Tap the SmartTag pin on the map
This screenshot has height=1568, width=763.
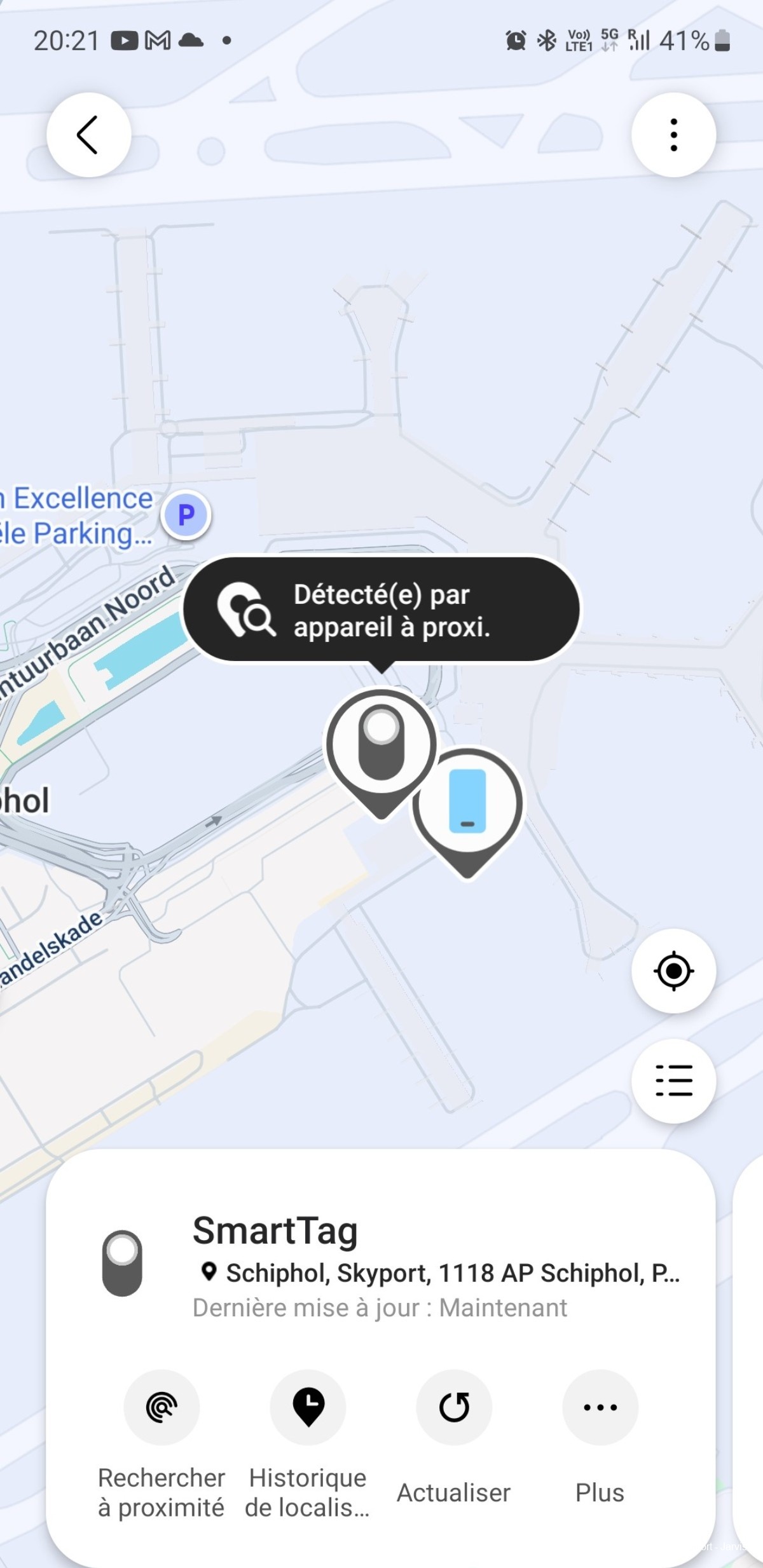[381, 744]
